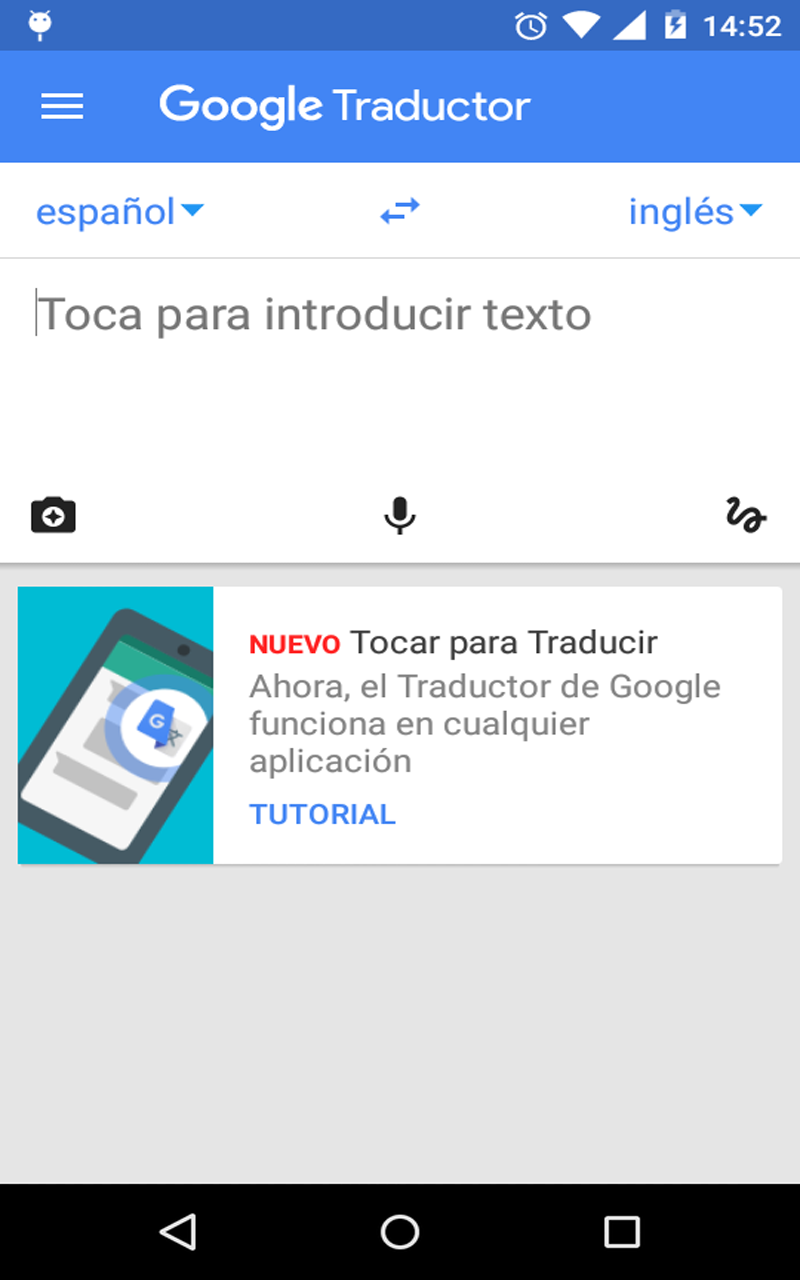The image size is (800, 1280).
Task: Open the hamburger navigation menu
Action: point(62,106)
